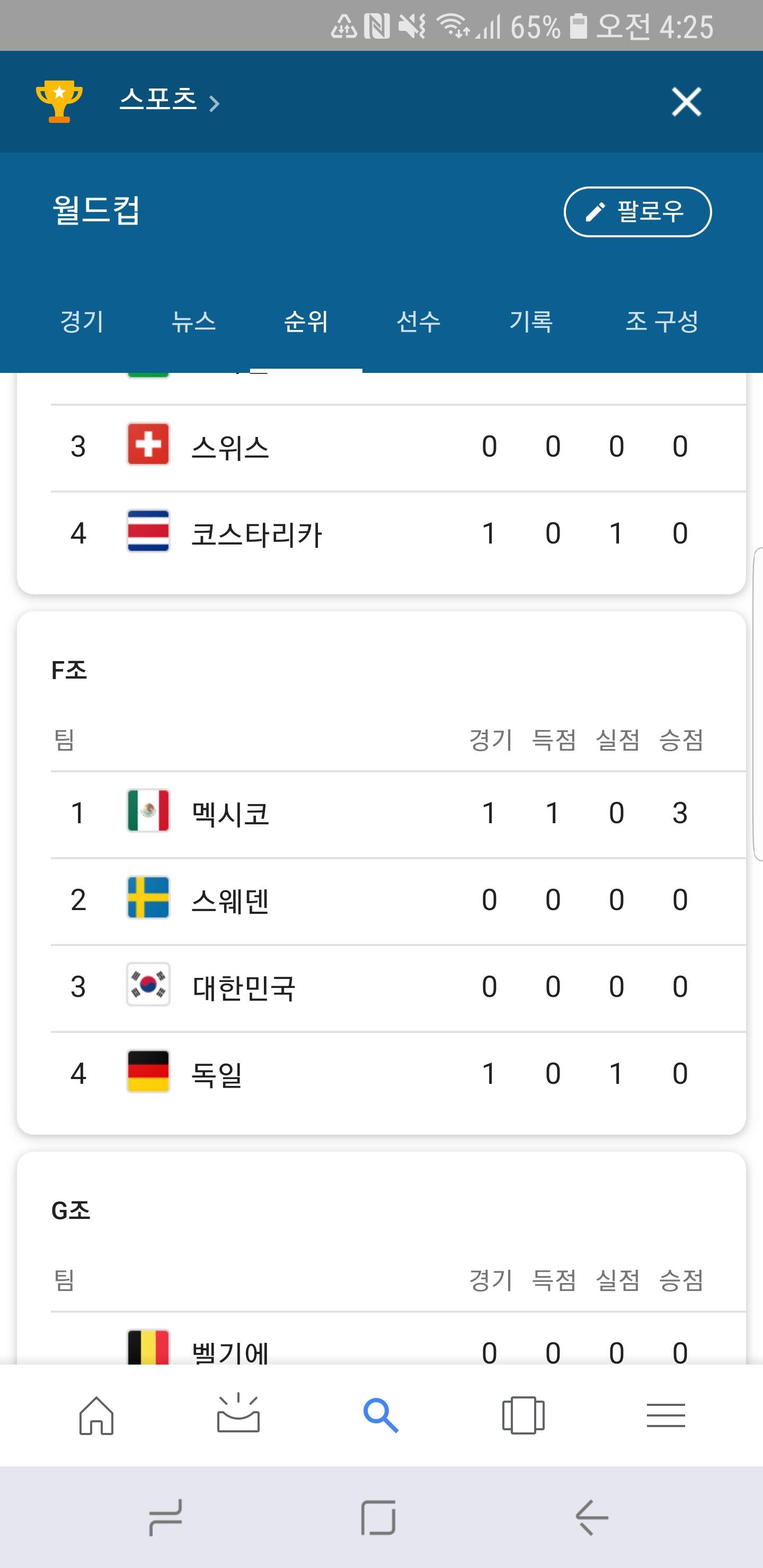This screenshot has height=1568, width=763.
Task: Switch to the 조 구성 tab
Action: tap(662, 322)
